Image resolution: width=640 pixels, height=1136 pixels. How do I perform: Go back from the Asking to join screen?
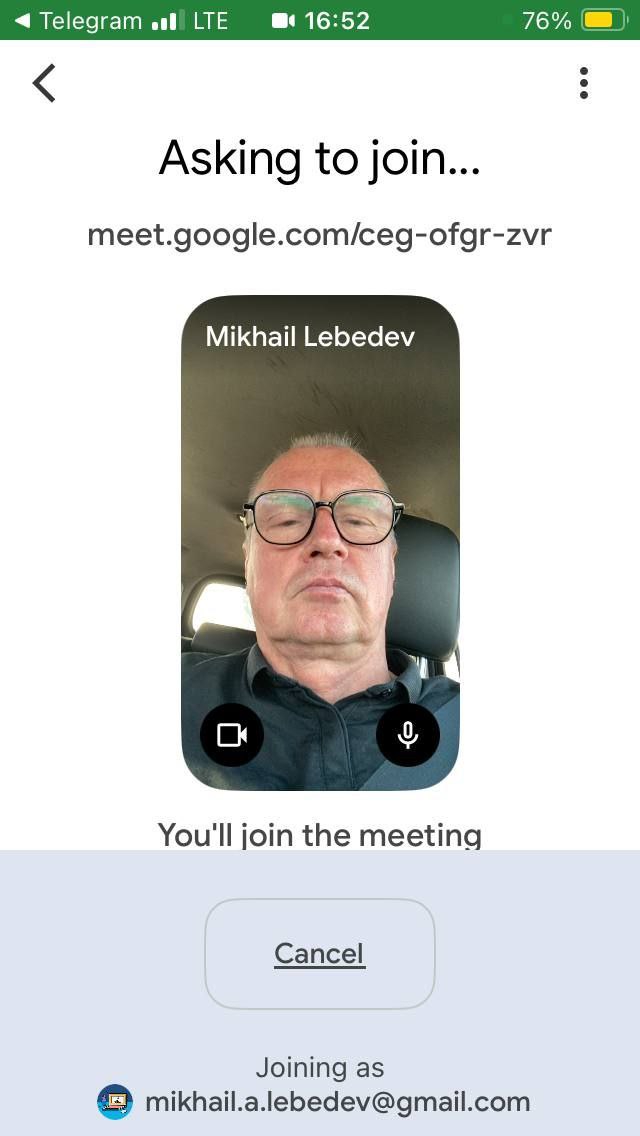pyautogui.click(x=44, y=83)
